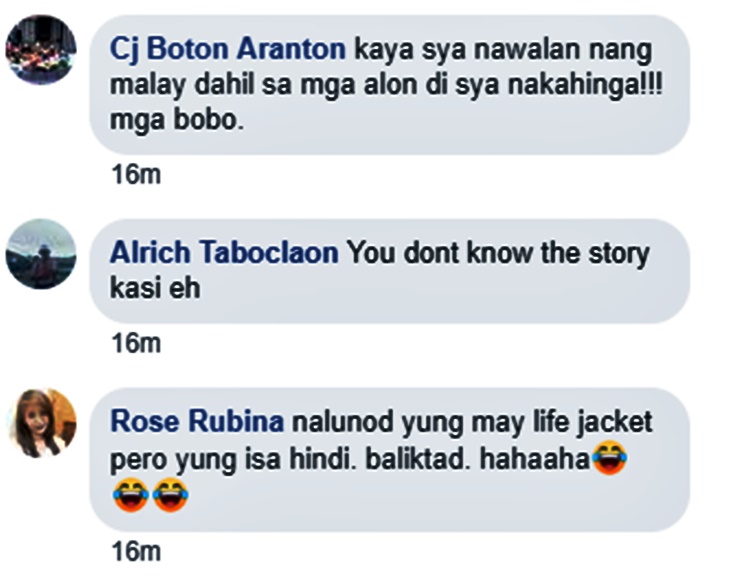Tap Alrich Taboclaon's avatar photo
Screen dimensions: 750x581
tap(41, 254)
